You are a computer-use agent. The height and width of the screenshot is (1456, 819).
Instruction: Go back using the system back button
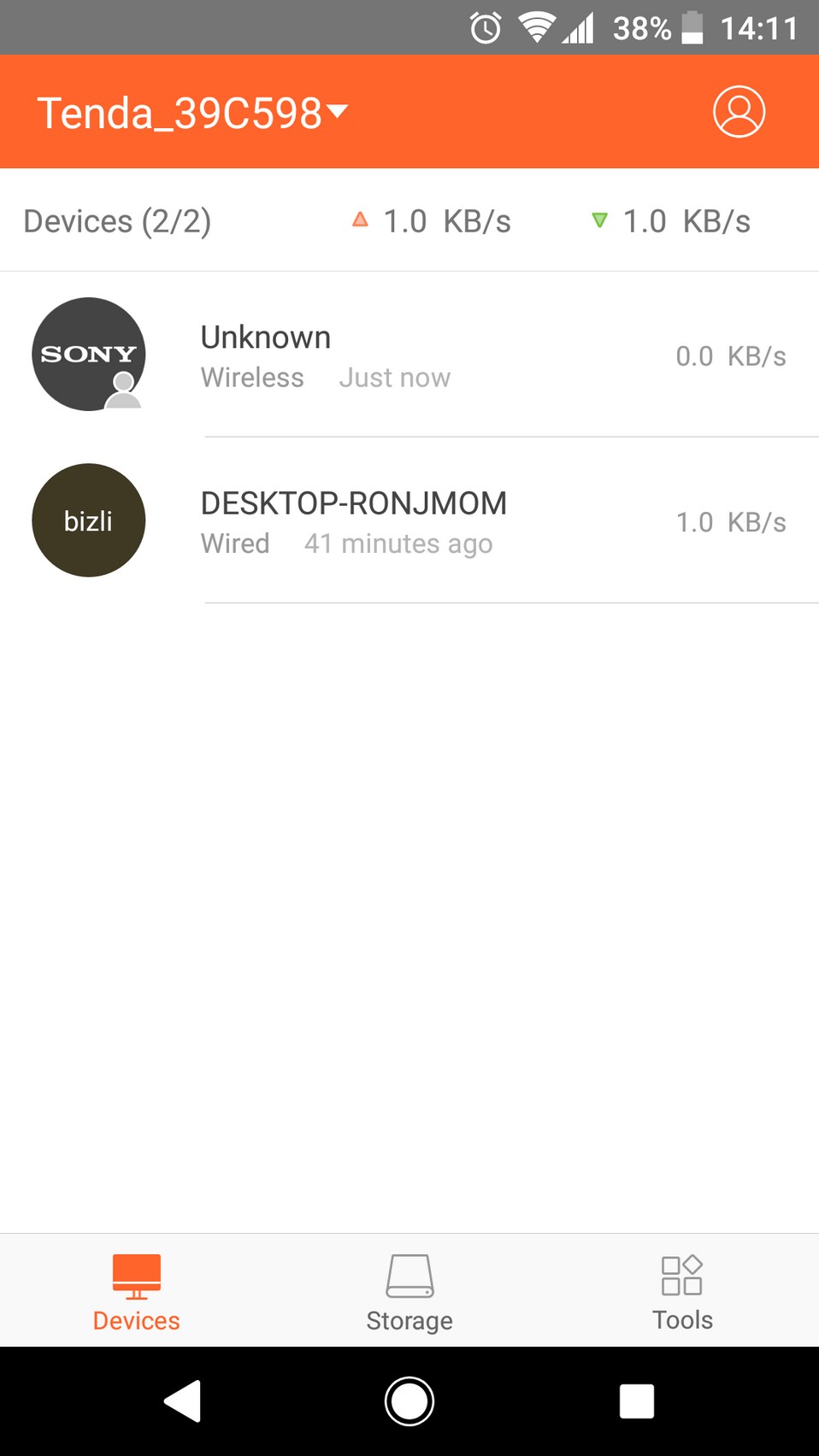point(183,1401)
